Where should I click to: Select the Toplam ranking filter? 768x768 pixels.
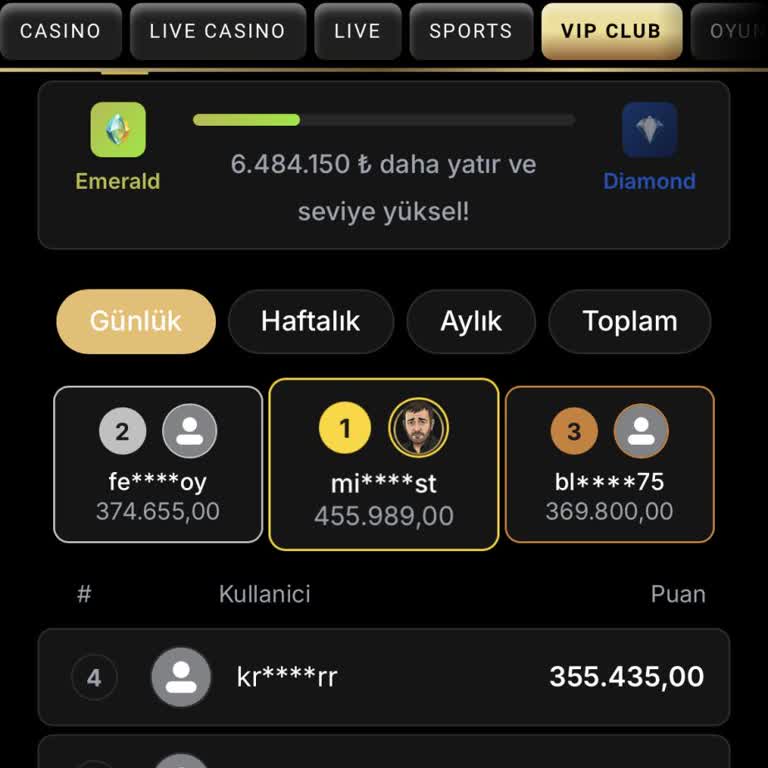pyautogui.click(x=629, y=321)
